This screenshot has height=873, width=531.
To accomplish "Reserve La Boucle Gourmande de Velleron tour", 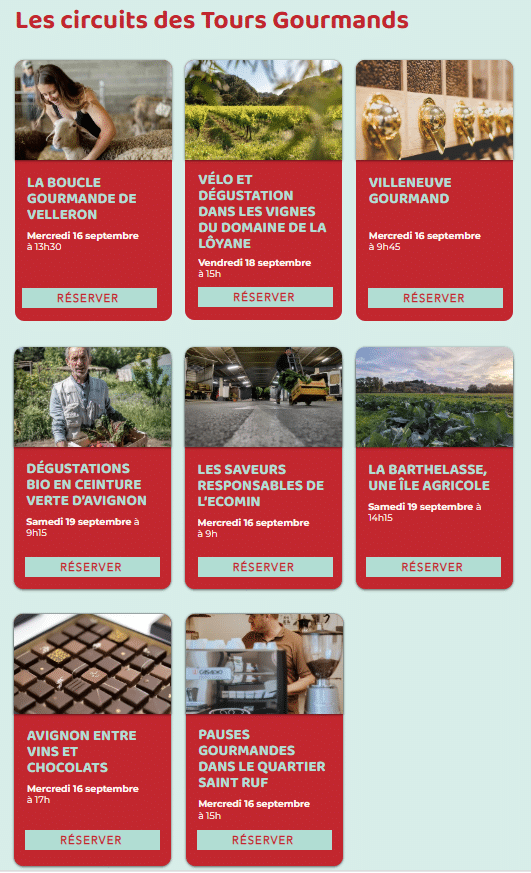I will 89,298.
